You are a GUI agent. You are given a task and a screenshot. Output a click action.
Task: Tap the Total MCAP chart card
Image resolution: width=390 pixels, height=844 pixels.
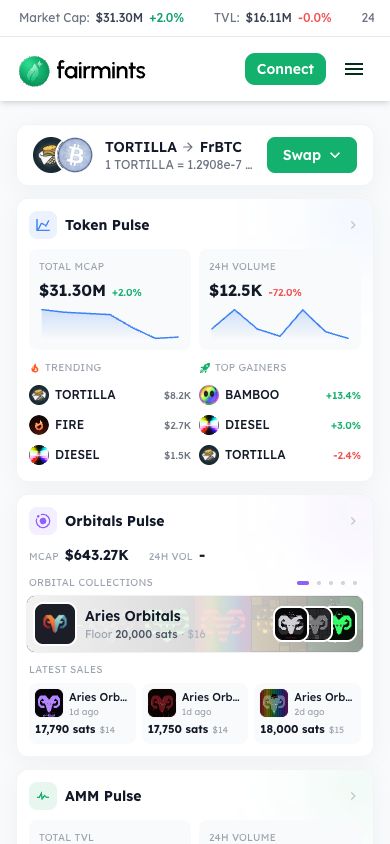[x=110, y=299]
